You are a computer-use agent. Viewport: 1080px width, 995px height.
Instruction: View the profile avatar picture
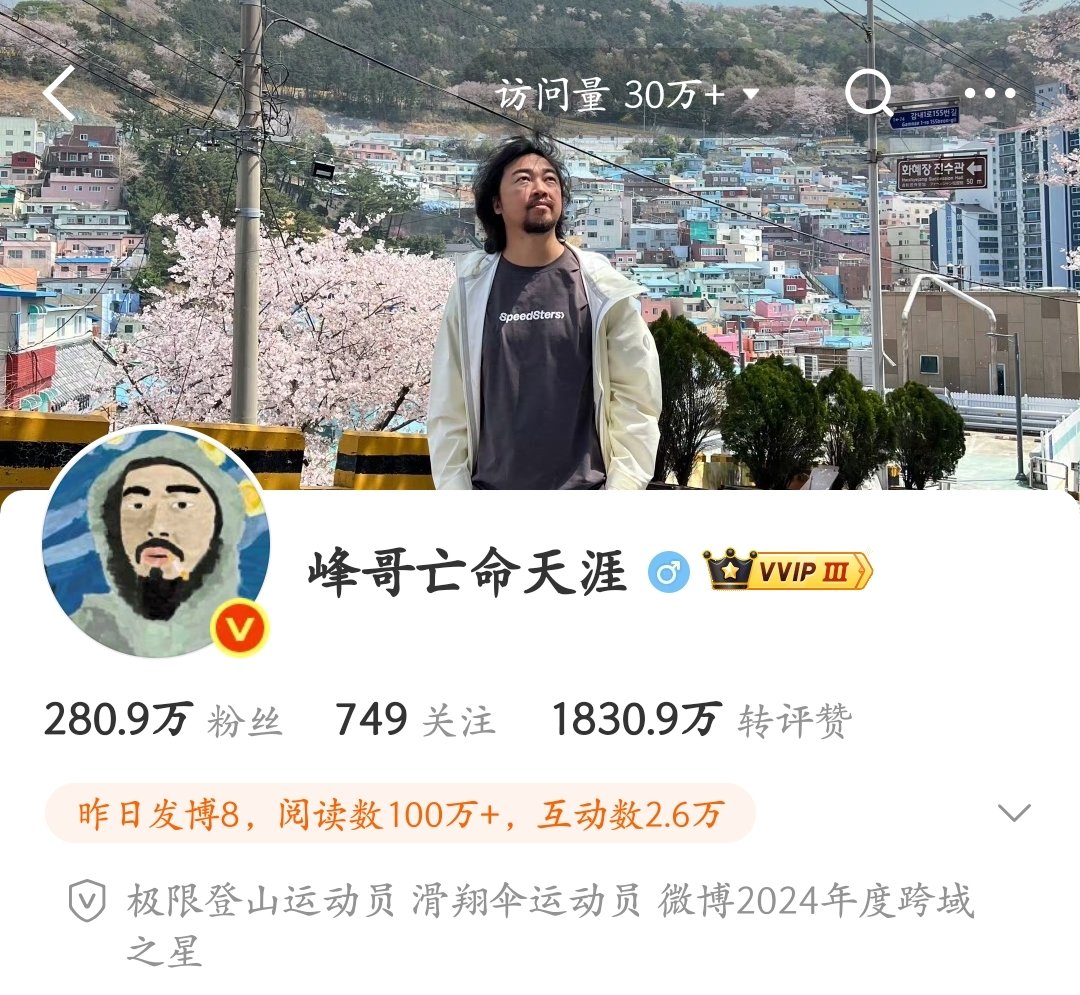click(155, 542)
